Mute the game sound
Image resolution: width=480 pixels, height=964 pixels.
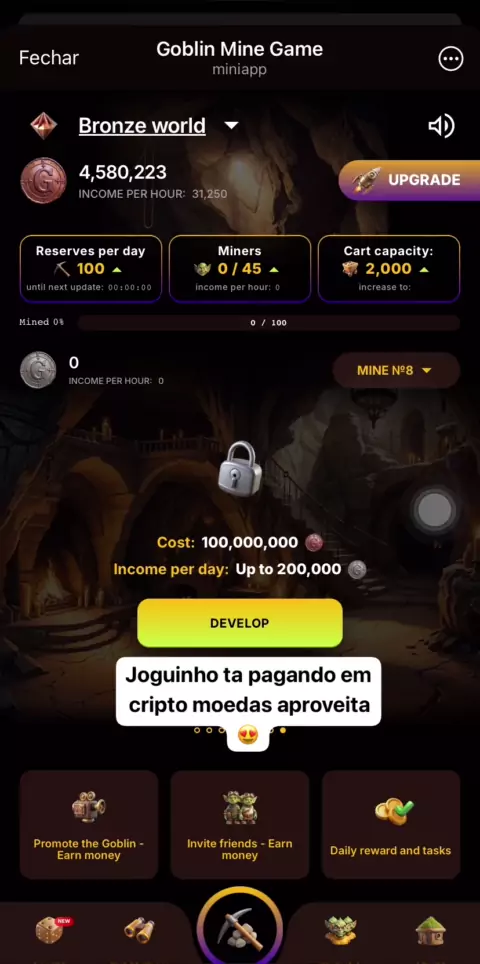click(x=441, y=126)
